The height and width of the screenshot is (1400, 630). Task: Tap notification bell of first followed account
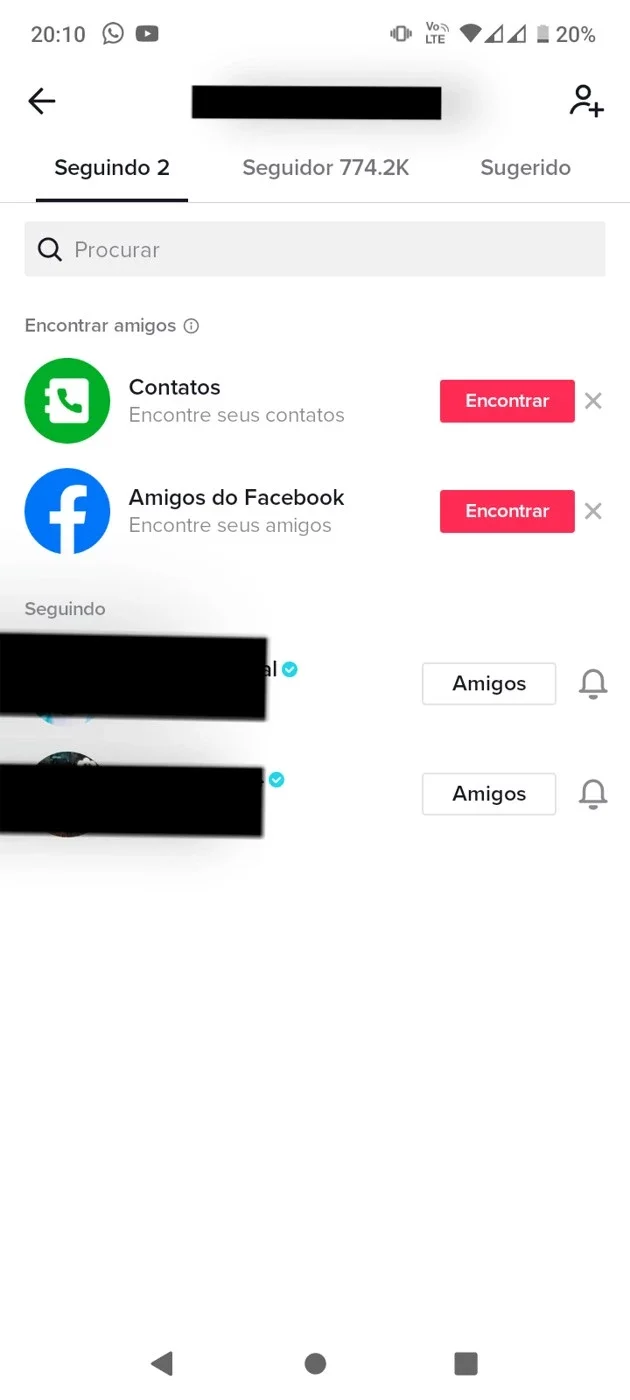[593, 684]
